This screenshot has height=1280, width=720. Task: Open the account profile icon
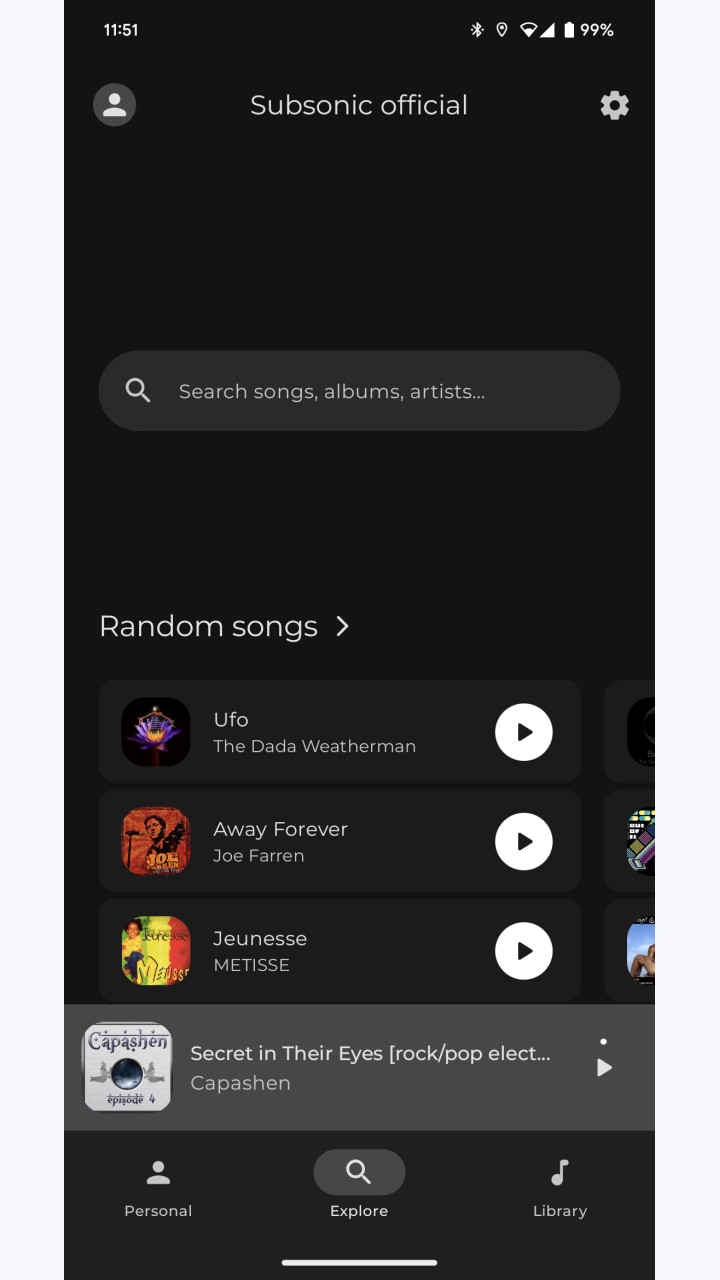coord(115,105)
